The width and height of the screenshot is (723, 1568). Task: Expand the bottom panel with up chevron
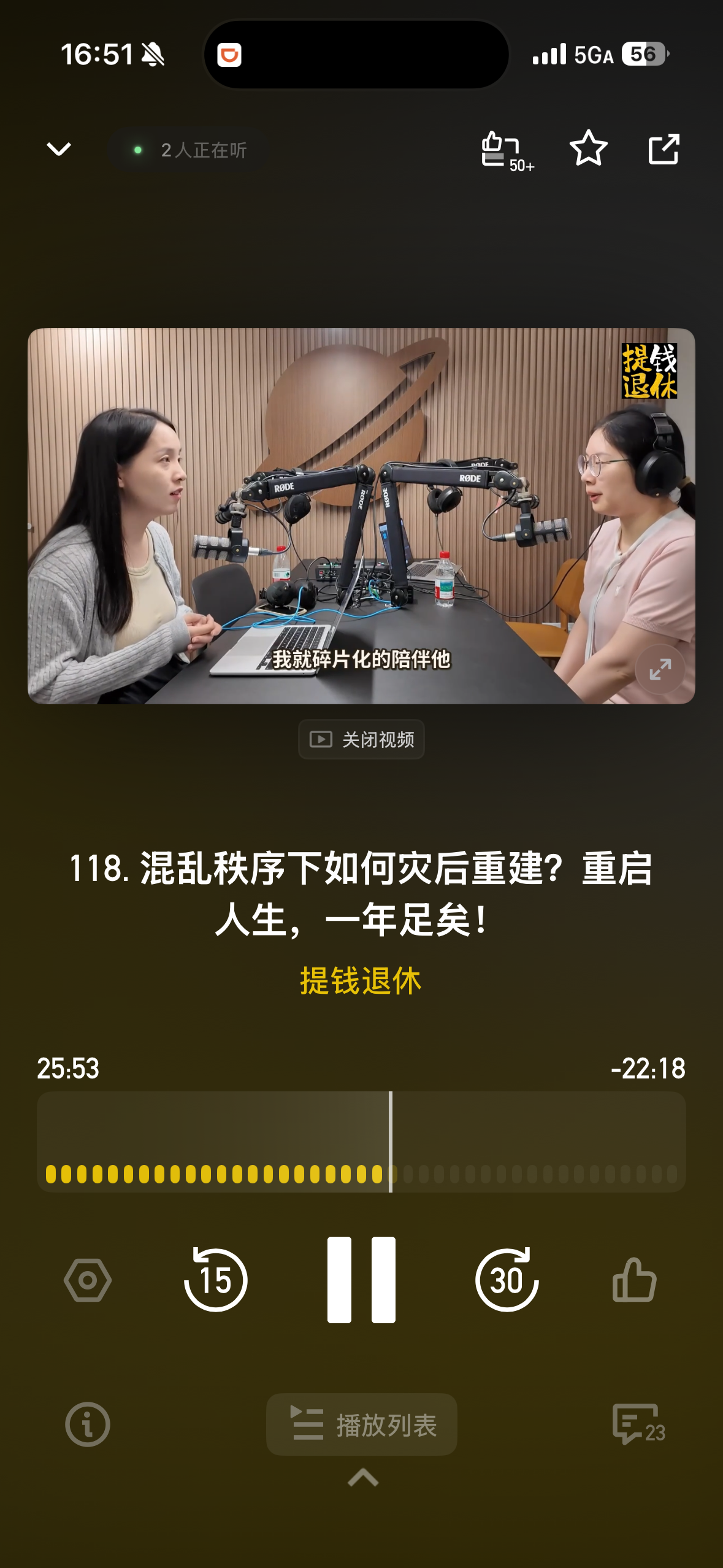[x=363, y=1478]
